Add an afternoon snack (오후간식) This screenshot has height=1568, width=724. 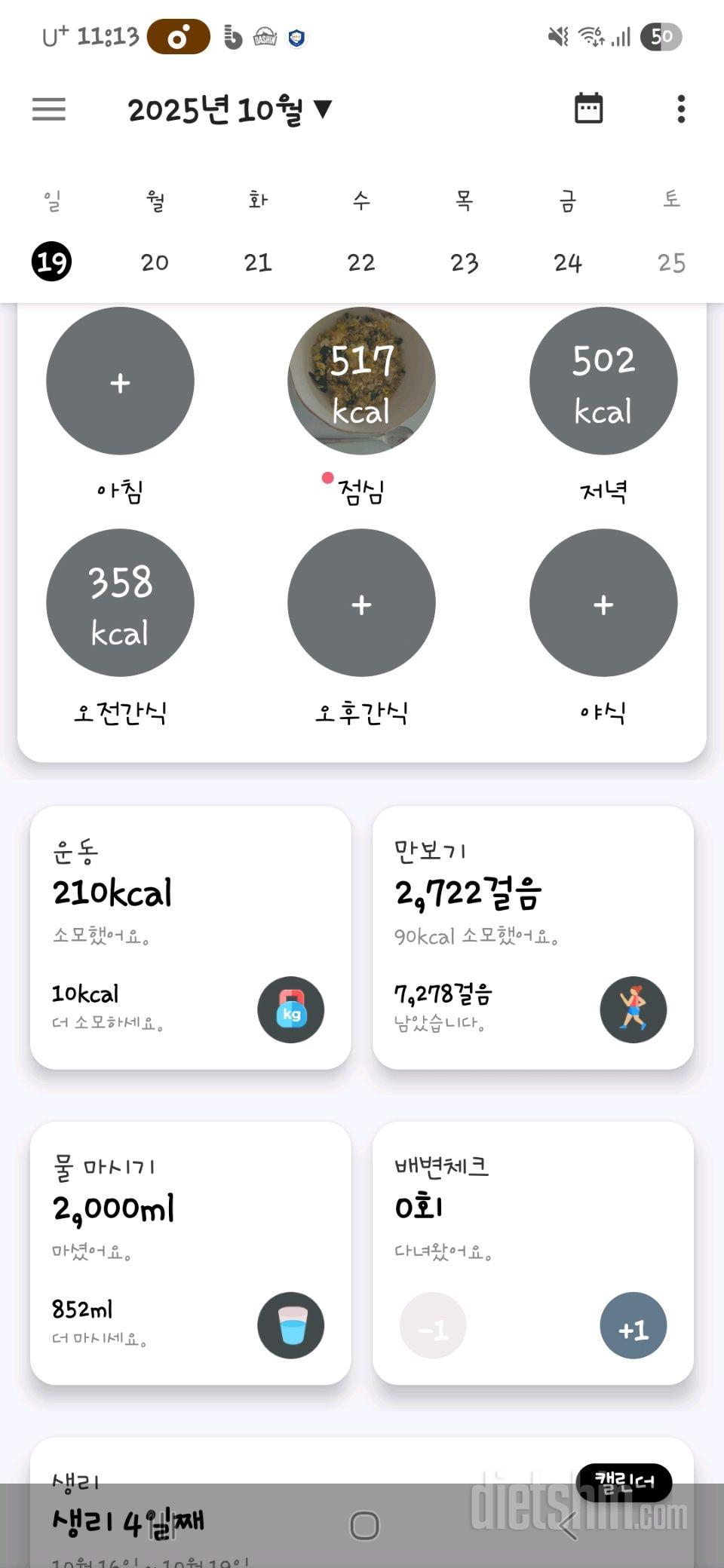361,603
